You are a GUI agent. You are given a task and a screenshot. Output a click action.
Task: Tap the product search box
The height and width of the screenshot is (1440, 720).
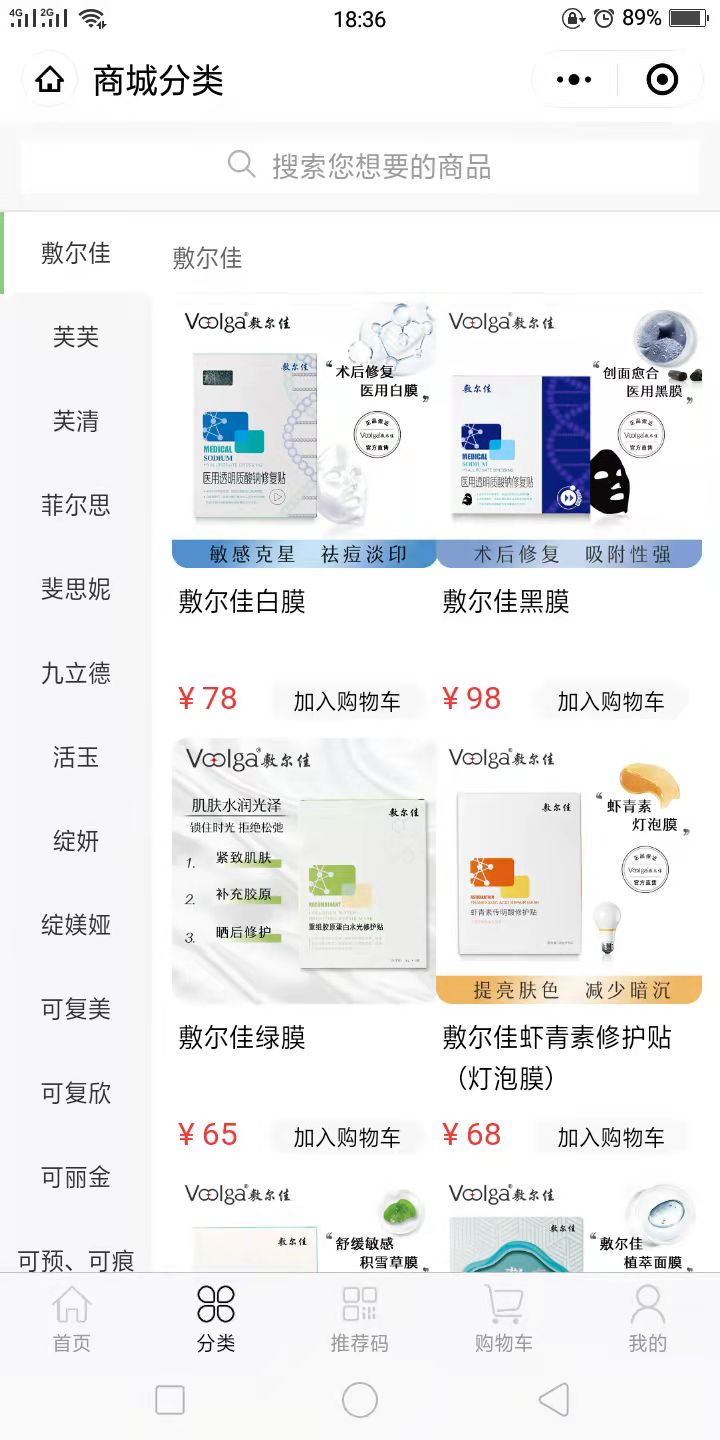[360, 166]
